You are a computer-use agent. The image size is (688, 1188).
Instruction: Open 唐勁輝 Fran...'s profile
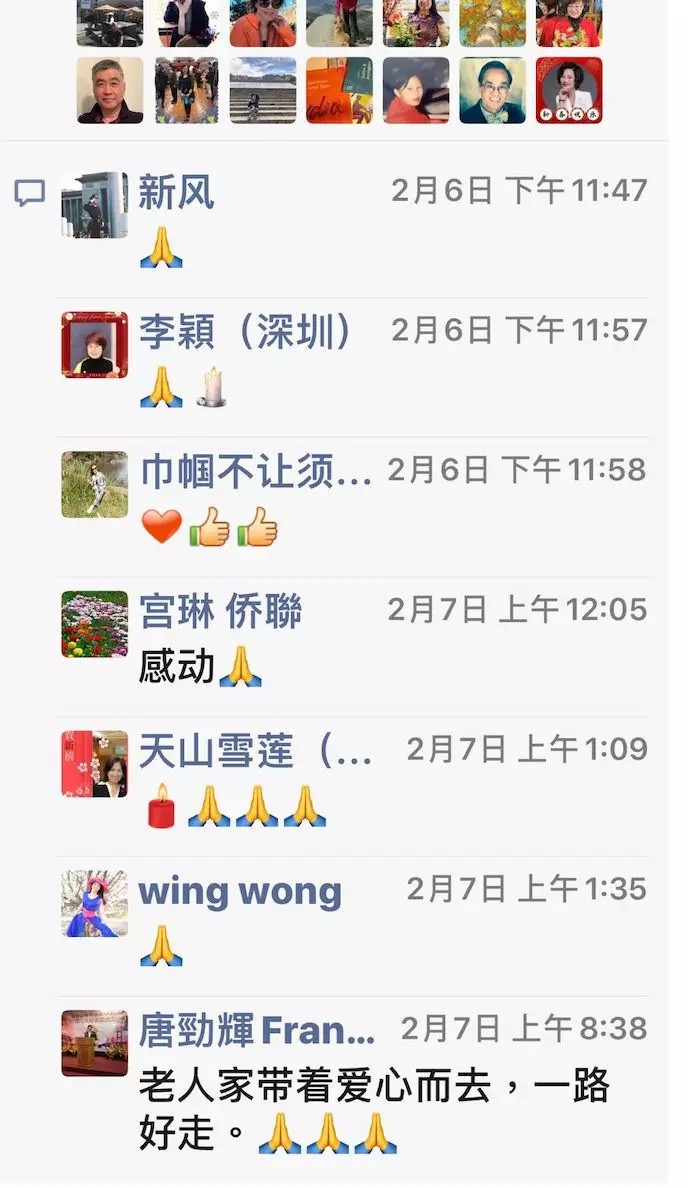(x=257, y=1030)
